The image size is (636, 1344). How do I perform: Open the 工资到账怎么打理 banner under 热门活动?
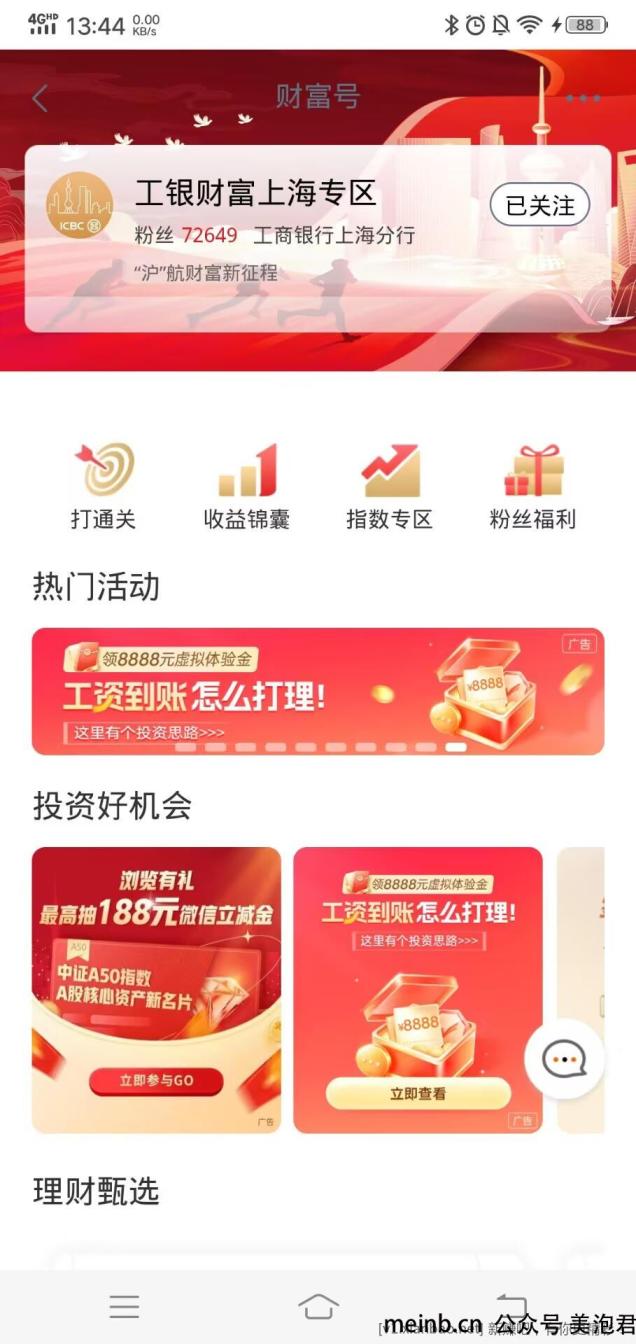pyautogui.click(x=318, y=691)
